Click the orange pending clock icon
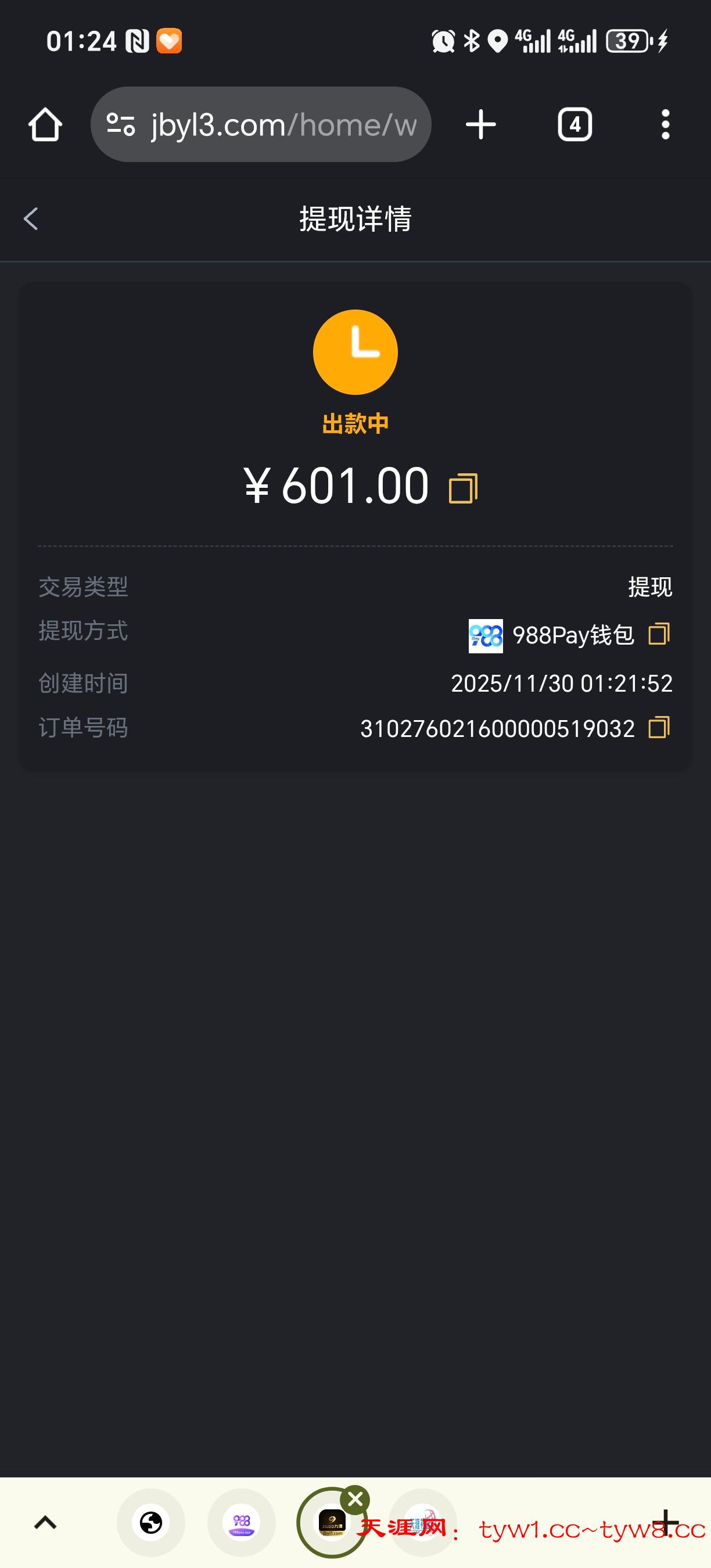The height and width of the screenshot is (1568, 711). pos(355,352)
